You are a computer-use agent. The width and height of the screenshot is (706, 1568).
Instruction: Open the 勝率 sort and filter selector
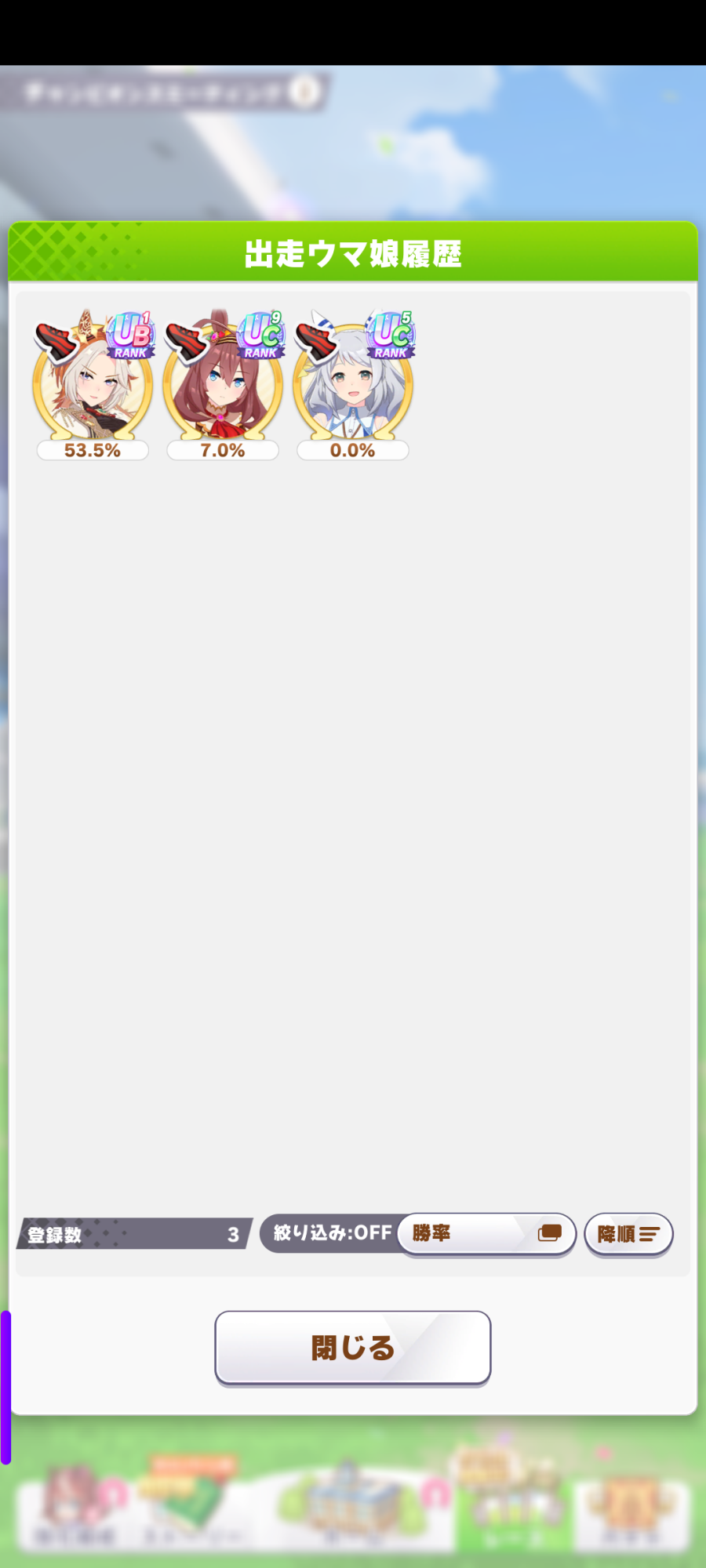tap(486, 1234)
